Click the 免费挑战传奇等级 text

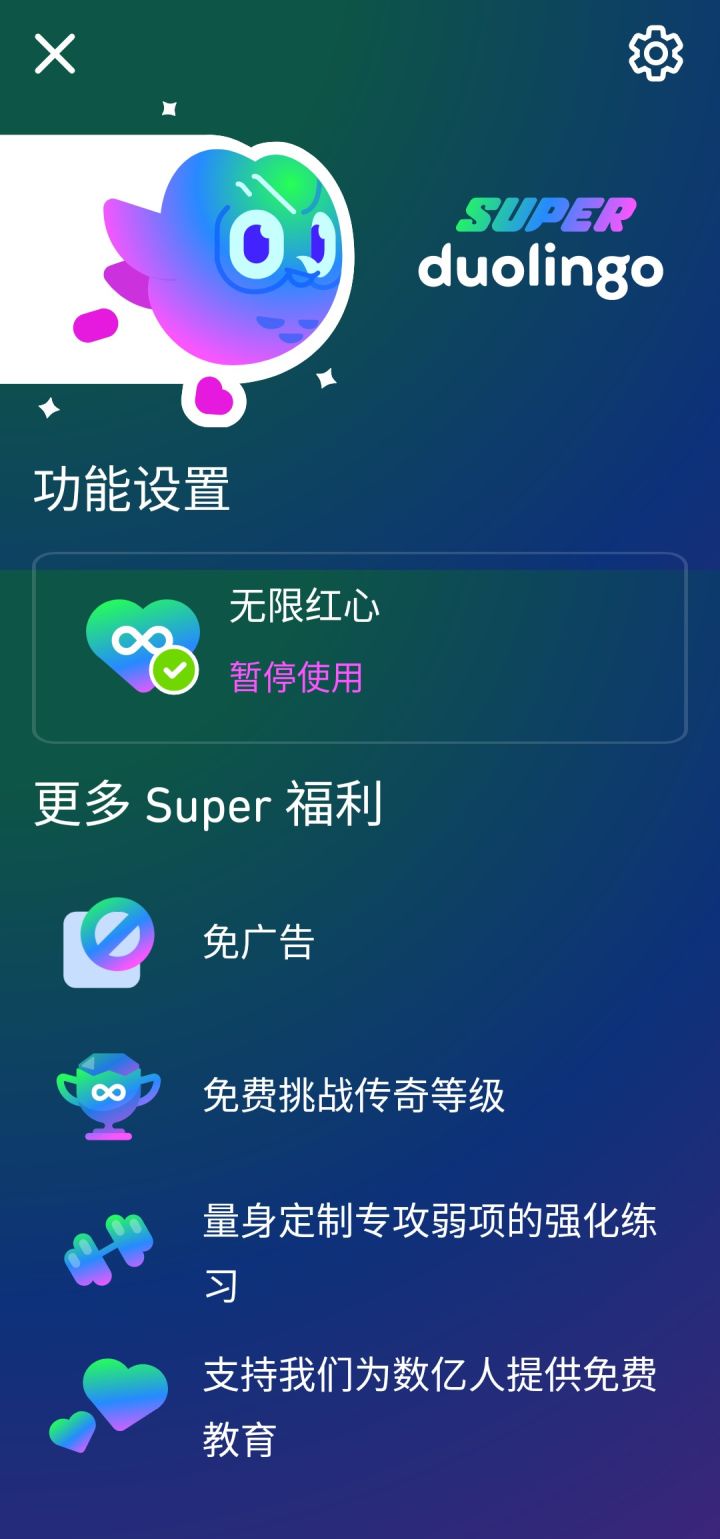[355, 1095]
